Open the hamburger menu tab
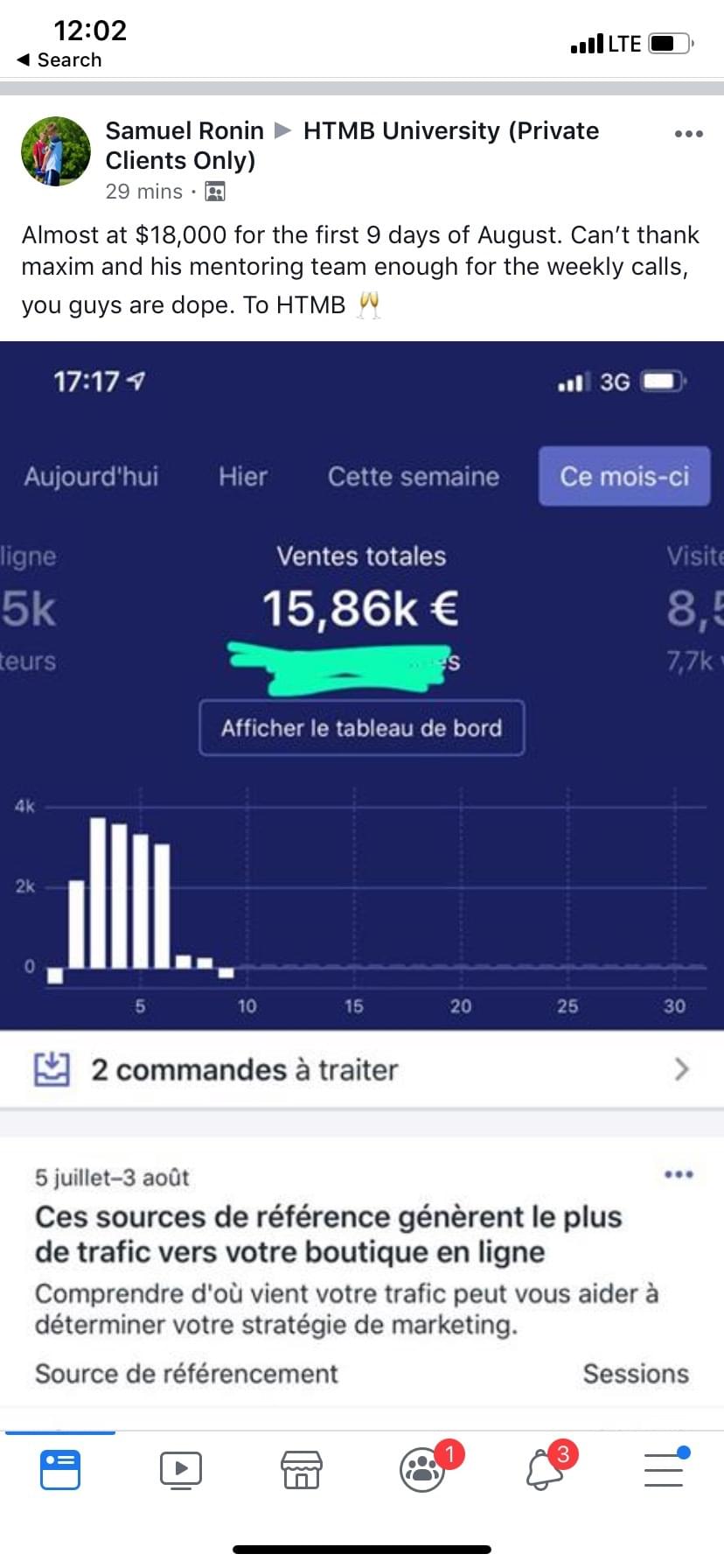This screenshot has height=1568, width=724. 664,1469
